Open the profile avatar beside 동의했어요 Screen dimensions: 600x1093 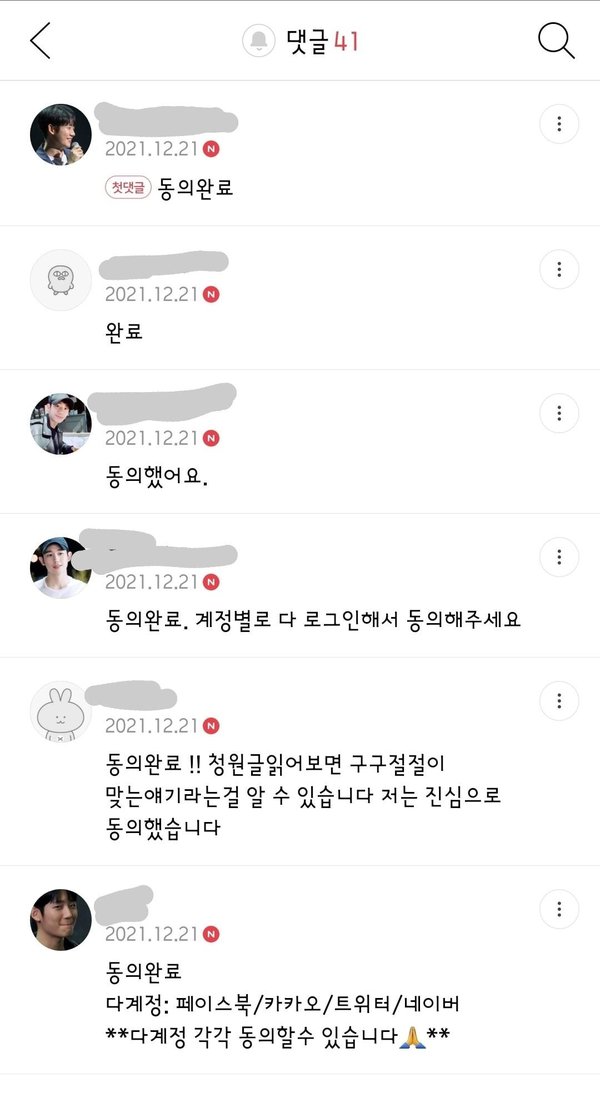[x=61, y=424]
